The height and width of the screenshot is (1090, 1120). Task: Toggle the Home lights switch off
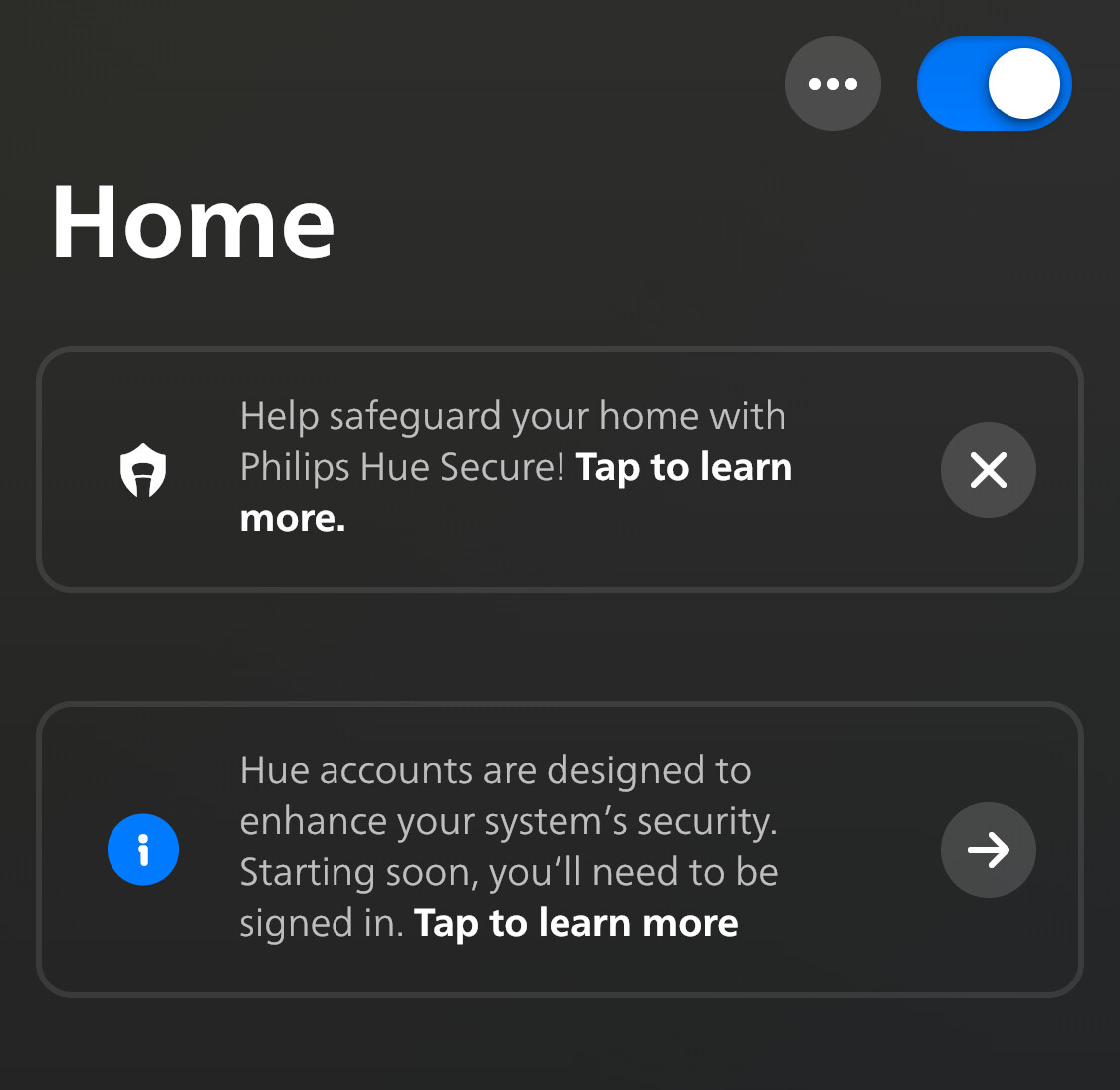point(994,84)
